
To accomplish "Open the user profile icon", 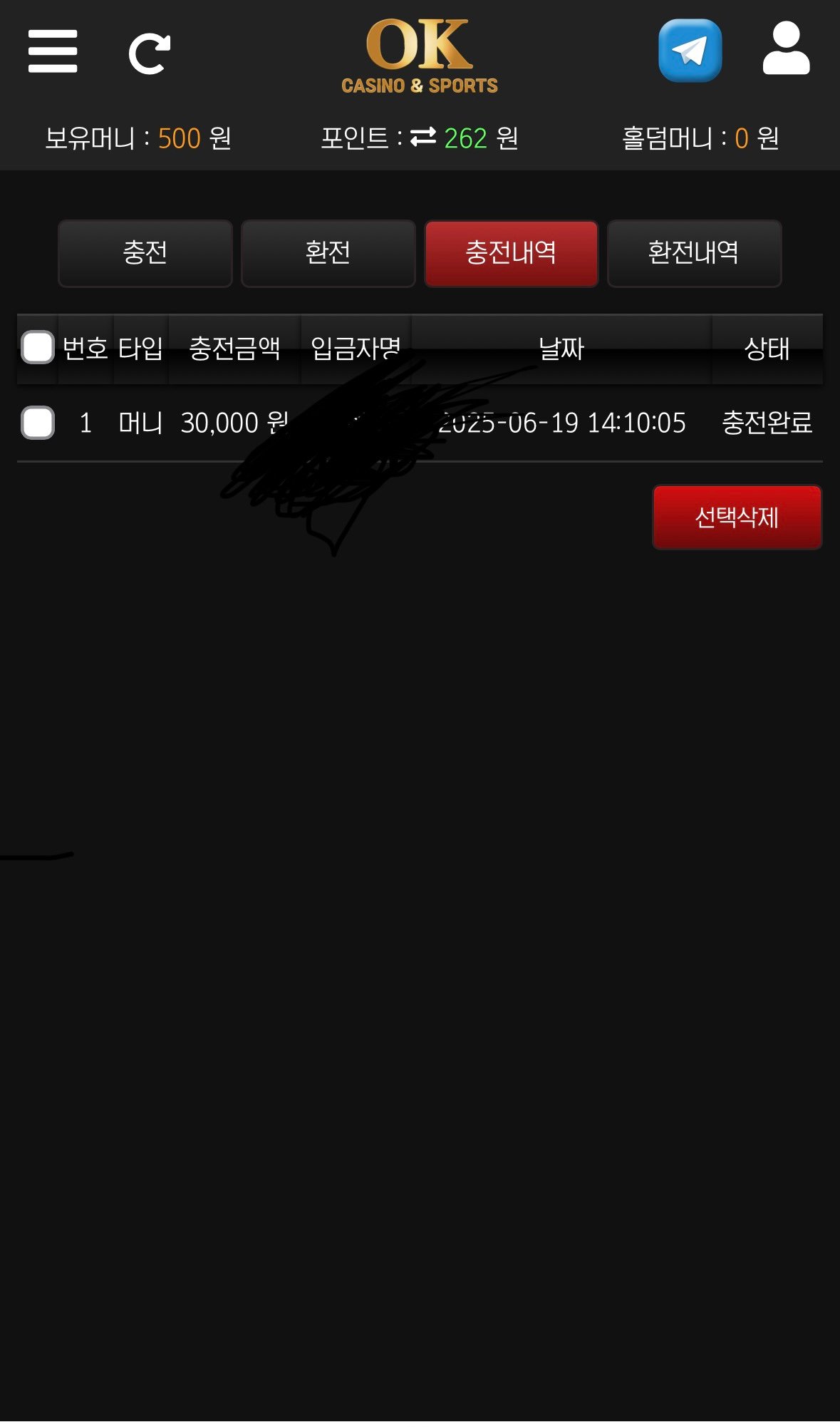I will pyautogui.click(x=786, y=49).
